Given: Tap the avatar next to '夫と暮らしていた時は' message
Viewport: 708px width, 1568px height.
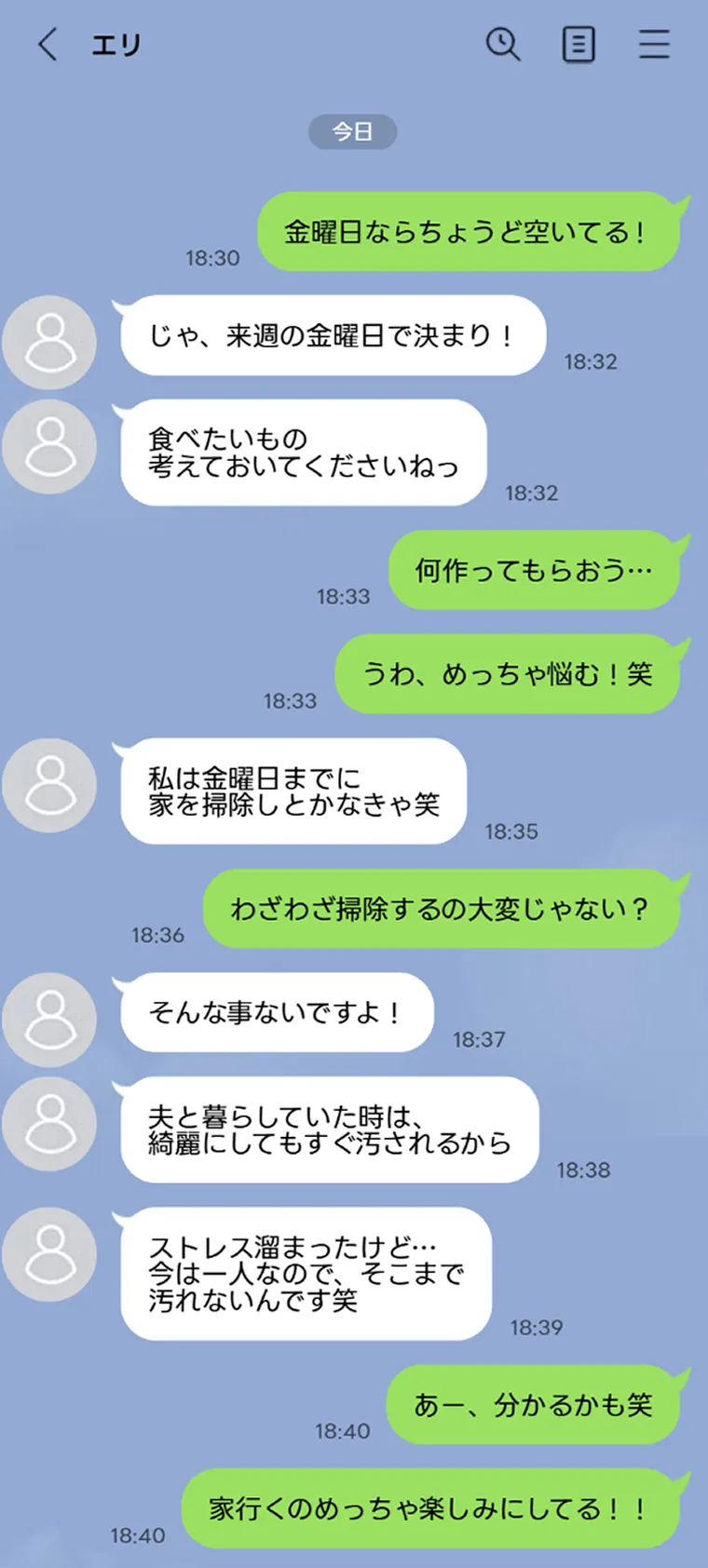Looking at the screenshot, I should tap(48, 1124).
